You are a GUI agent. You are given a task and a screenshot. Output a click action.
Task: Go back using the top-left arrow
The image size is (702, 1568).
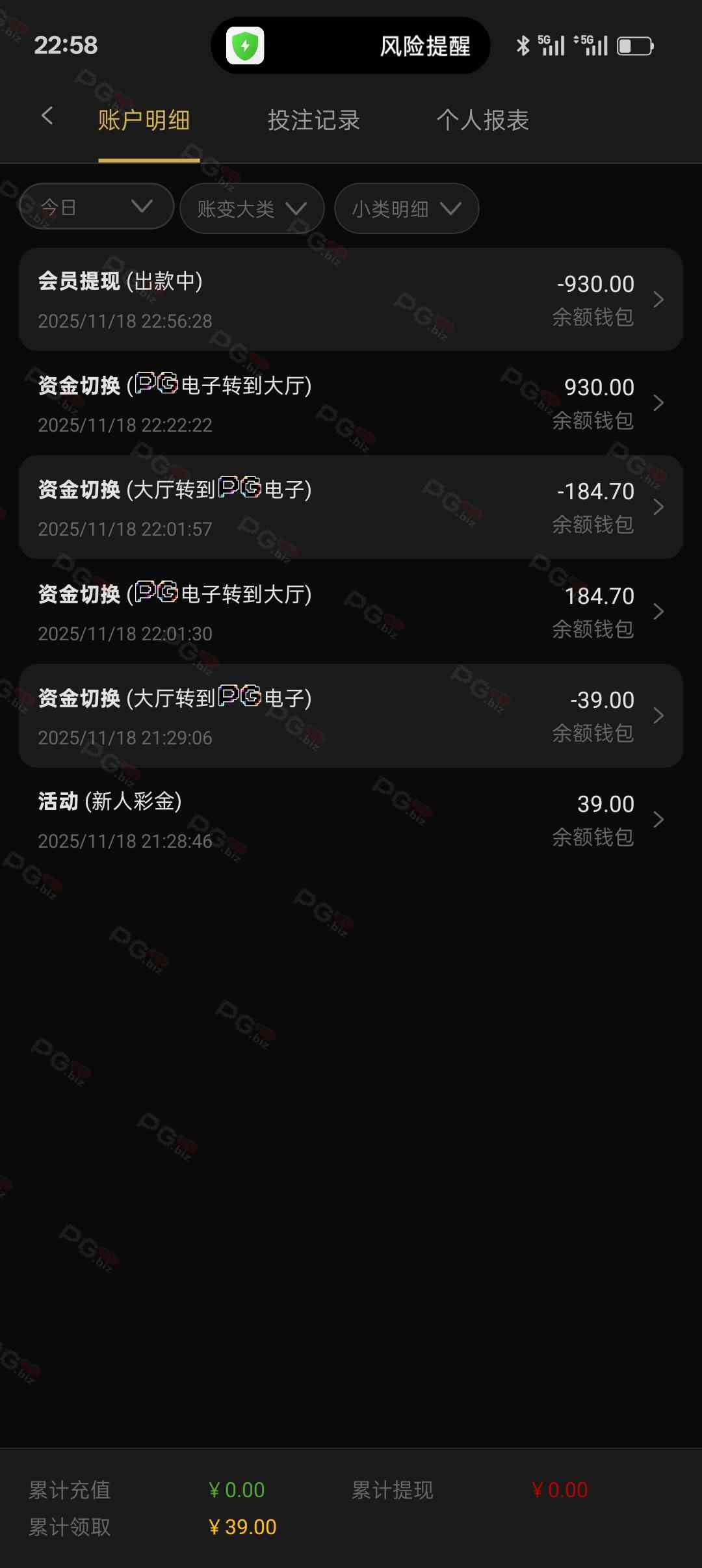[47, 117]
